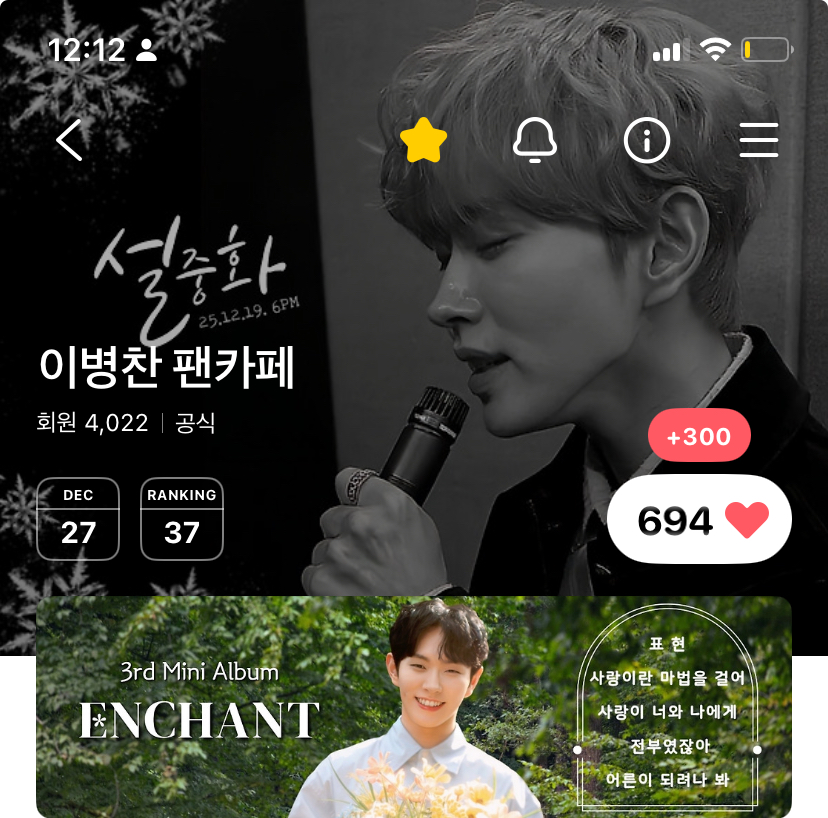Tap the 694 heart button
This screenshot has width=828, height=818.
pyautogui.click(x=699, y=521)
